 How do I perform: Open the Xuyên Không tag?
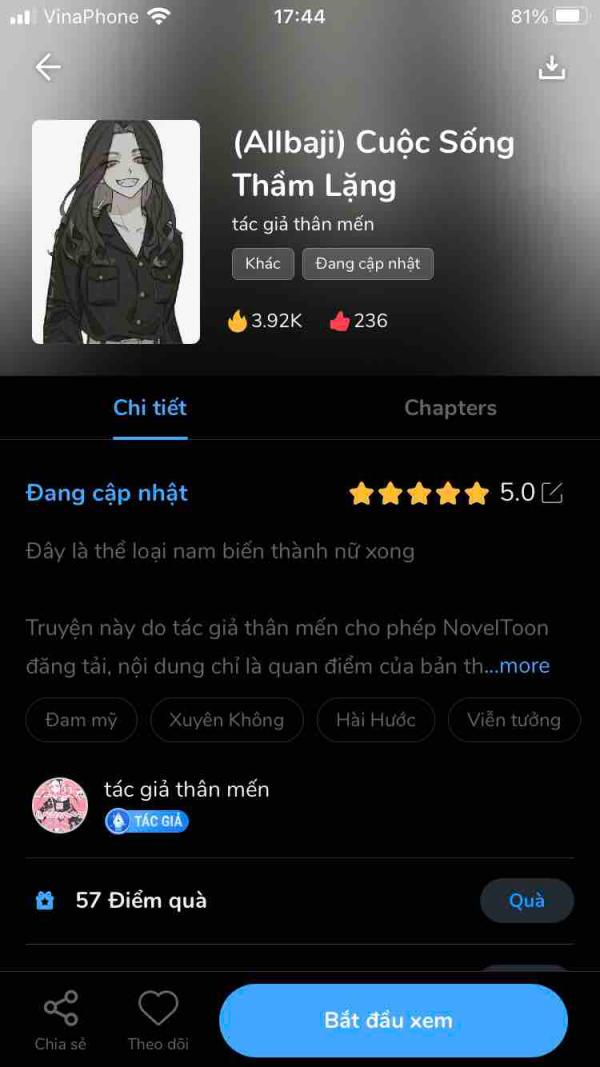pos(227,720)
